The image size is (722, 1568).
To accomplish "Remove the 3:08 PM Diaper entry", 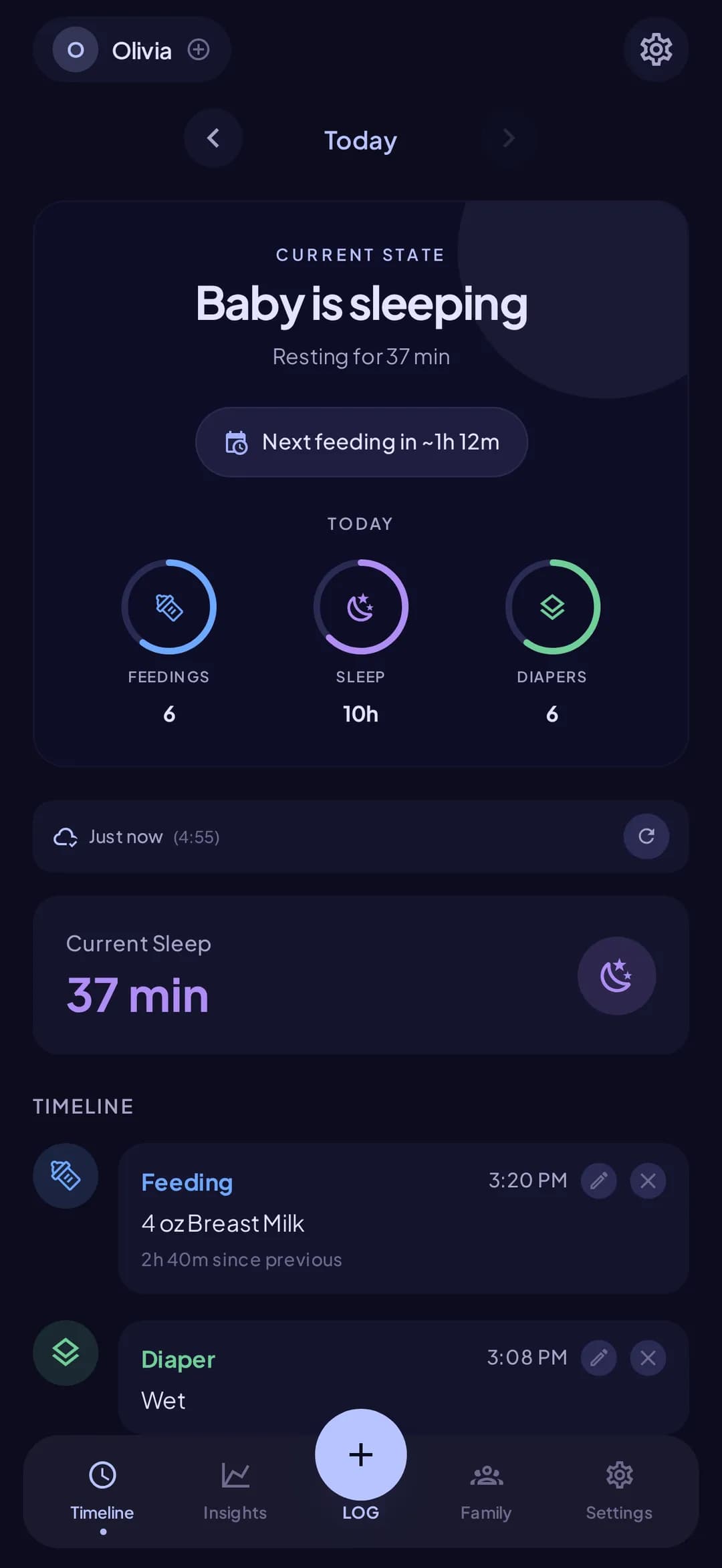I will pyautogui.click(x=648, y=1358).
